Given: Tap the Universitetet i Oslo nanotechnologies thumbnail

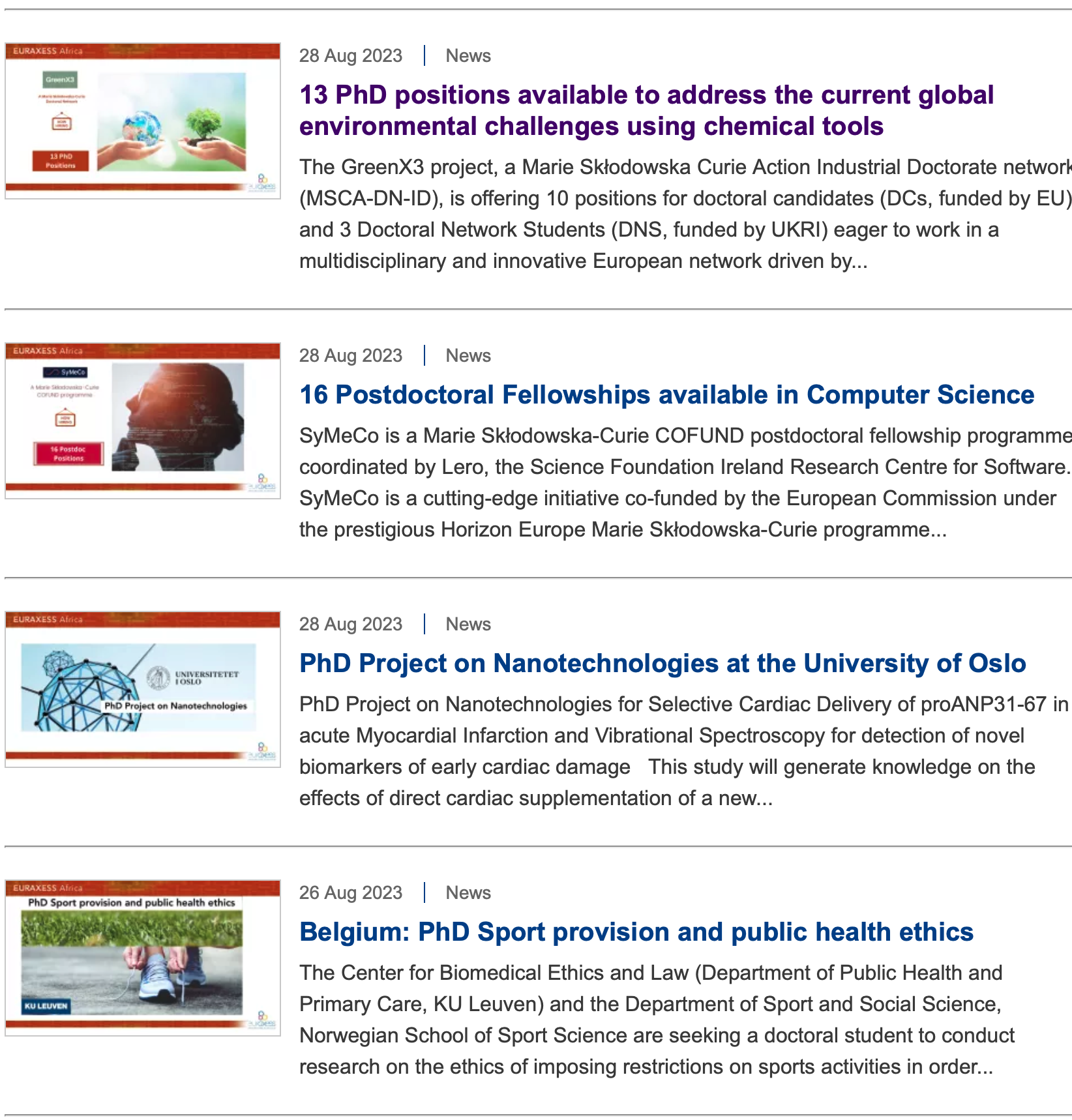Looking at the screenshot, I should coord(143,690).
